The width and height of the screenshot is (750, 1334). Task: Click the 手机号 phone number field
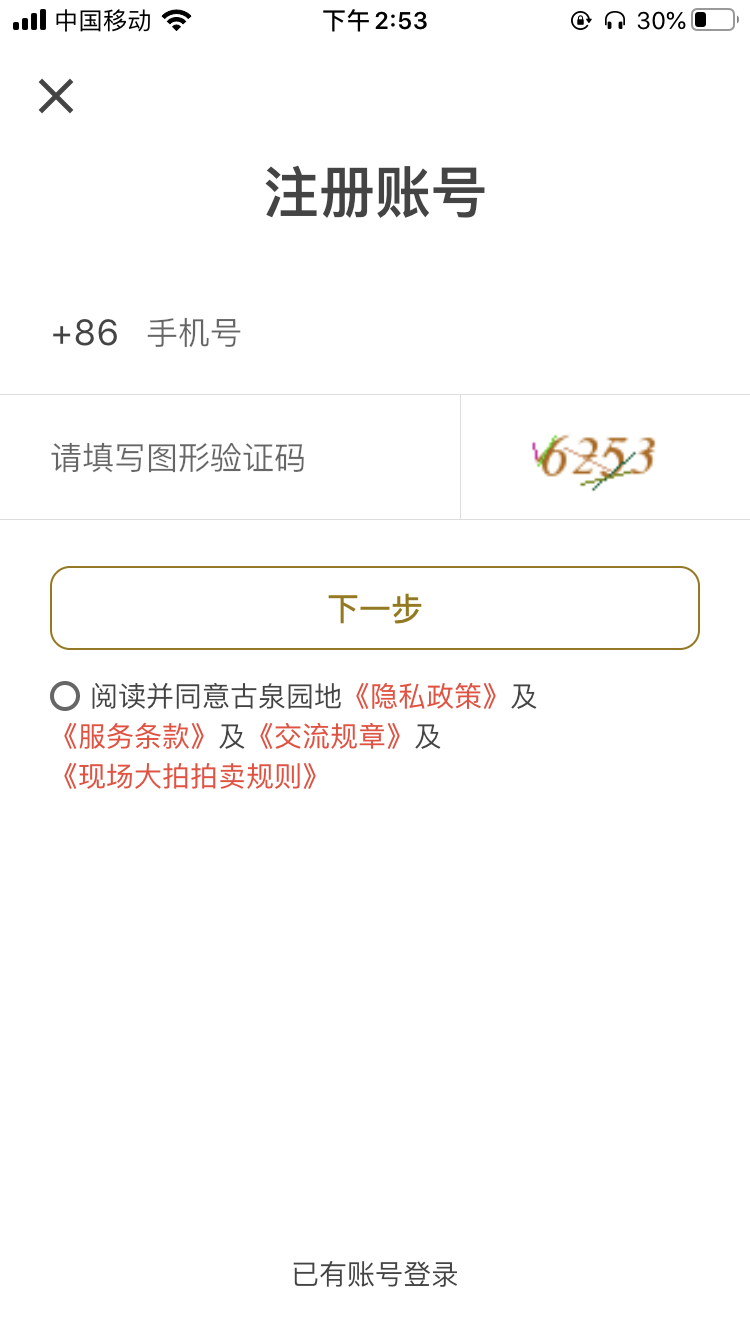250,333
